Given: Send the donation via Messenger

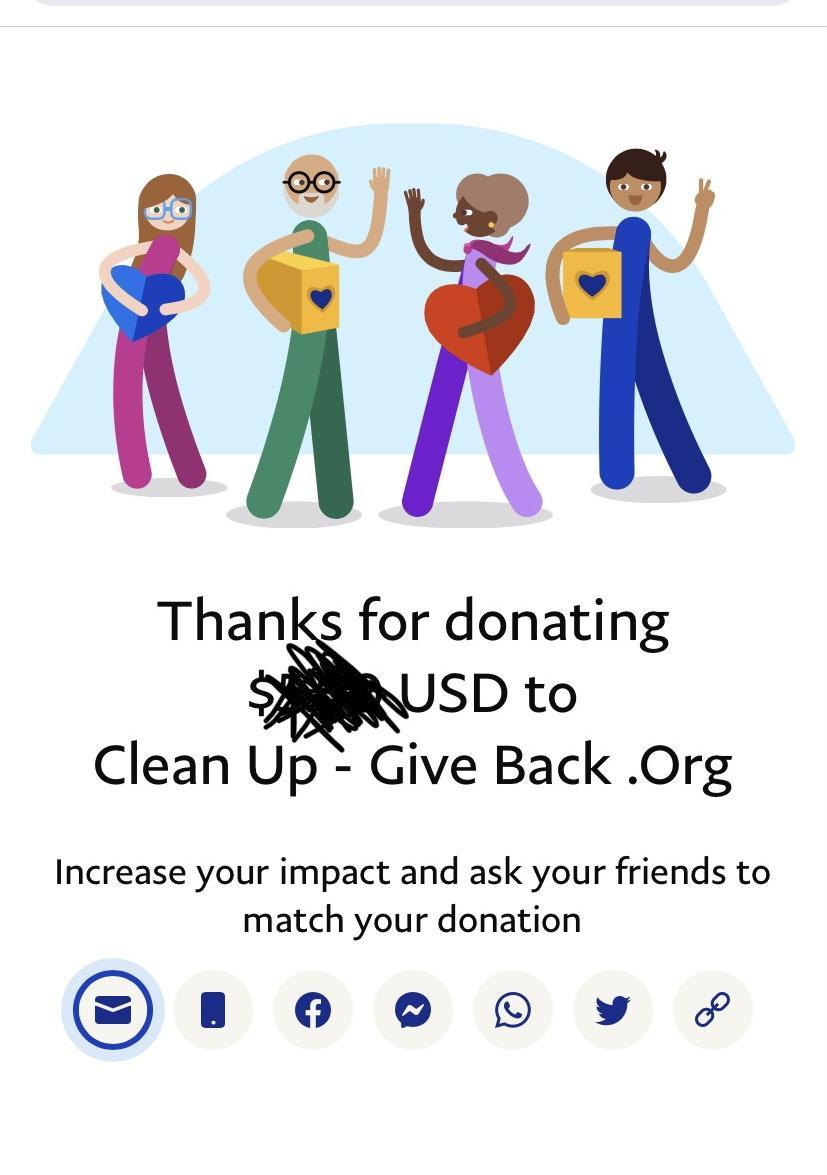Looking at the screenshot, I should 413,1011.
